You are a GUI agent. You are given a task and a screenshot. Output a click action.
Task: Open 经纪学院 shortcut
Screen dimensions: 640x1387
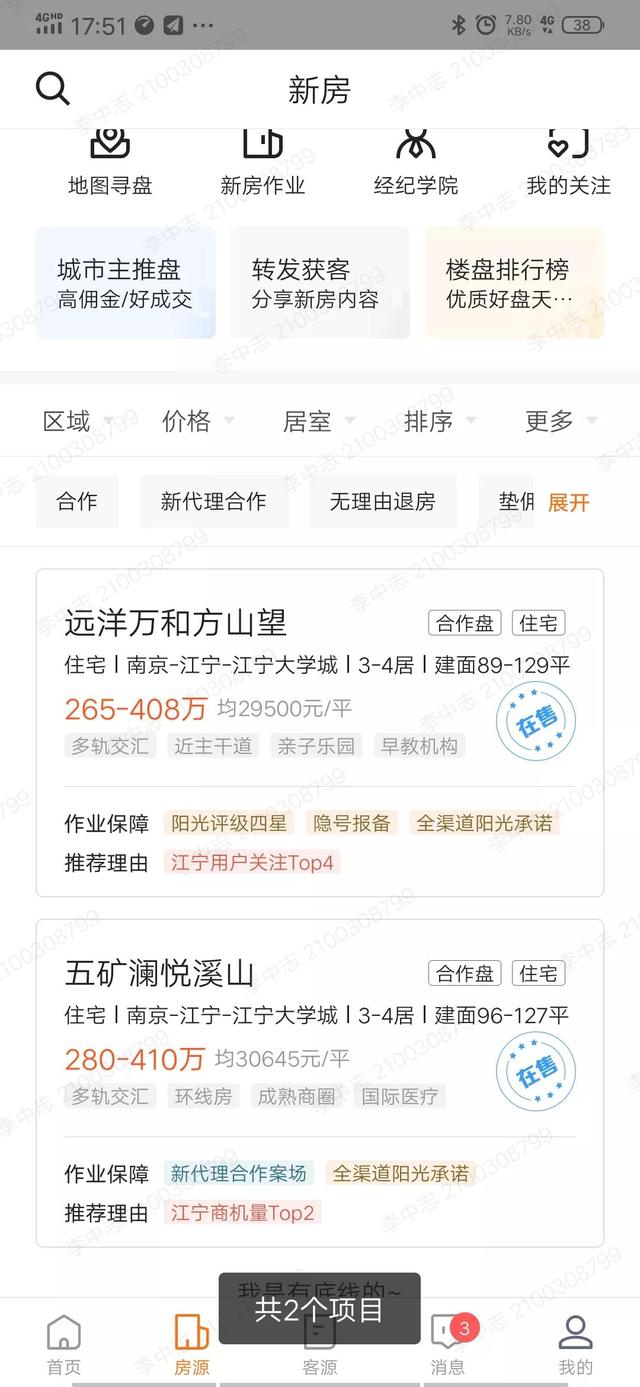click(416, 163)
